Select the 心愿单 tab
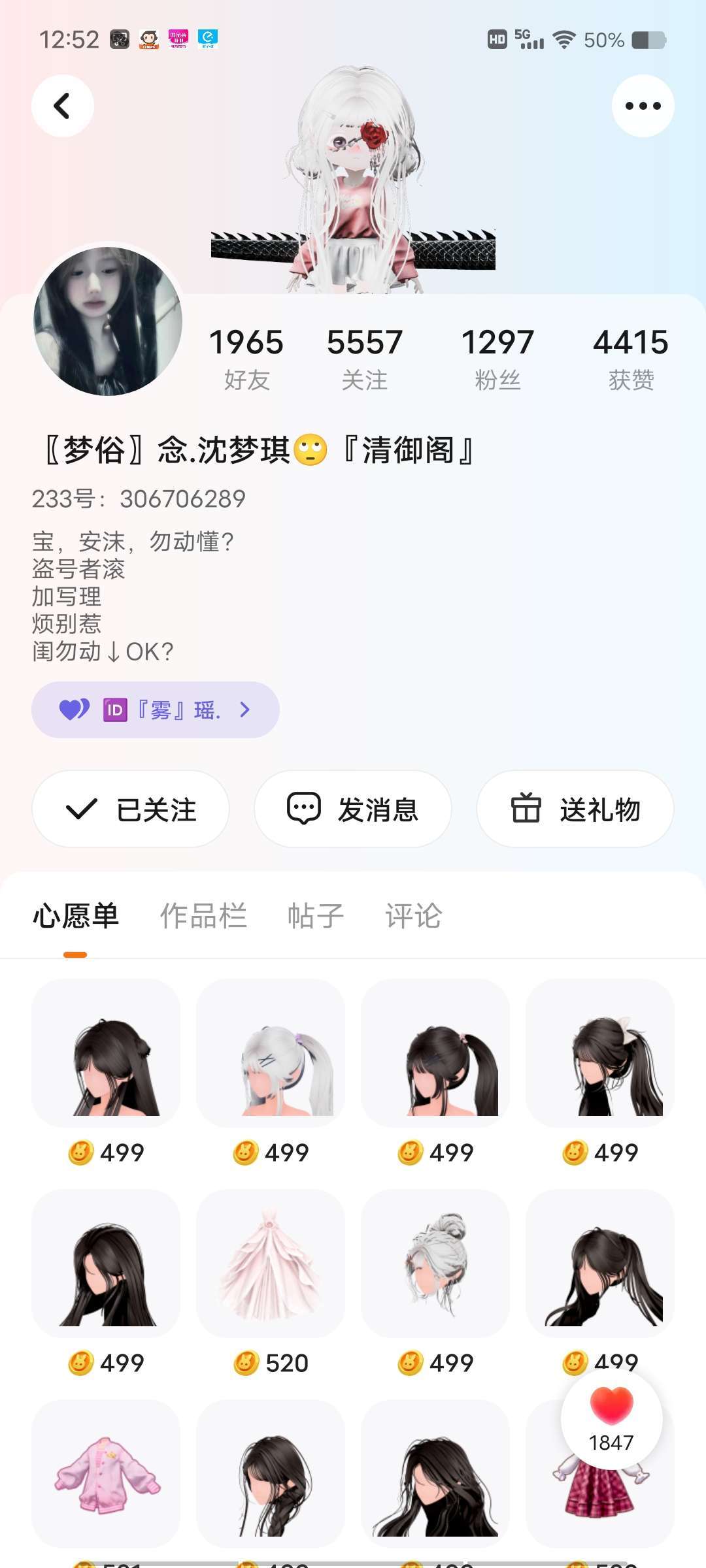The height and width of the screenshot is (1568, 706). click(76, 916)
